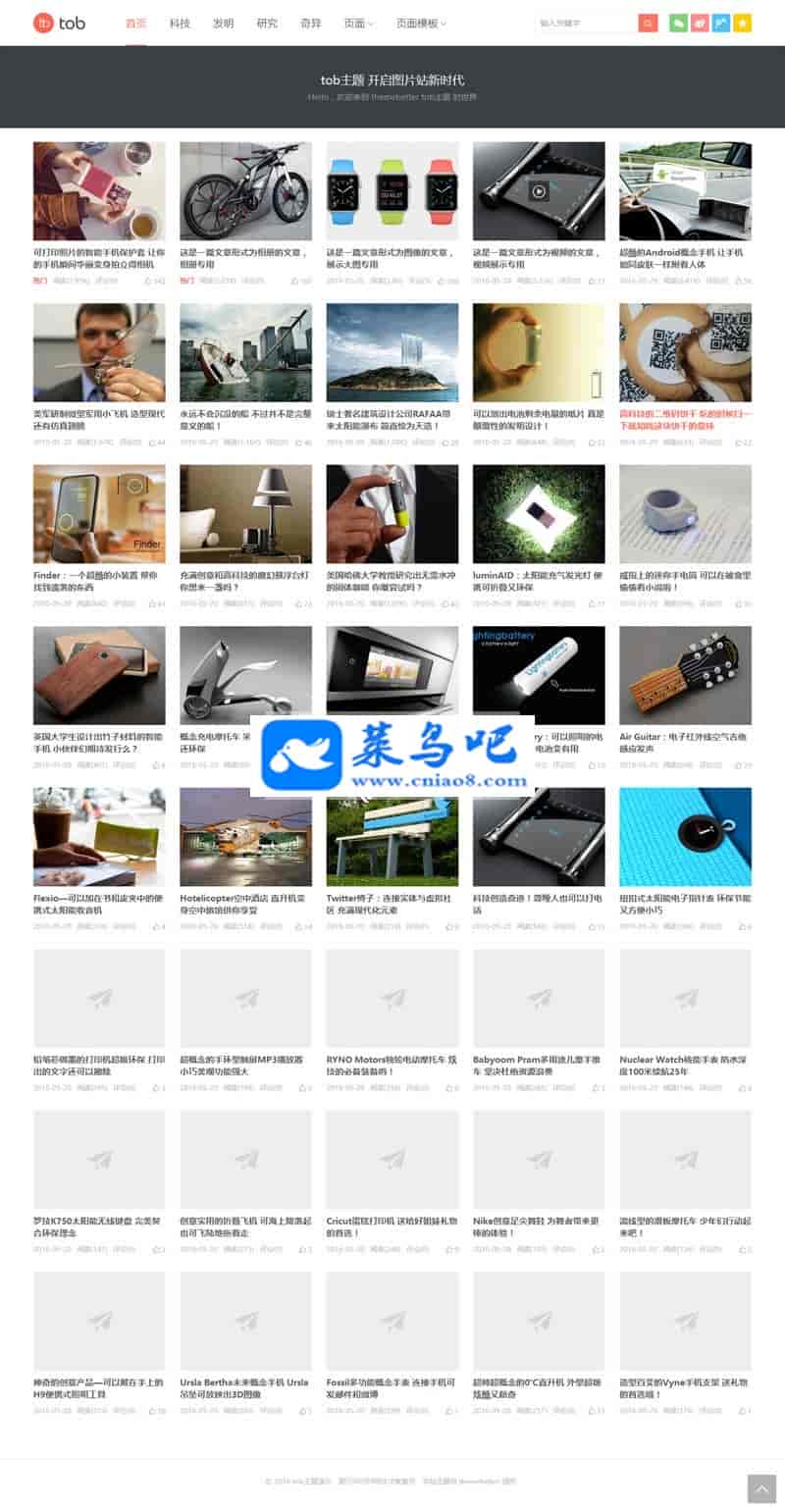Select the 奇异 nav tab
This screenshot has height=1512, width=785.
pyautogui.click(x=310, y=23)
